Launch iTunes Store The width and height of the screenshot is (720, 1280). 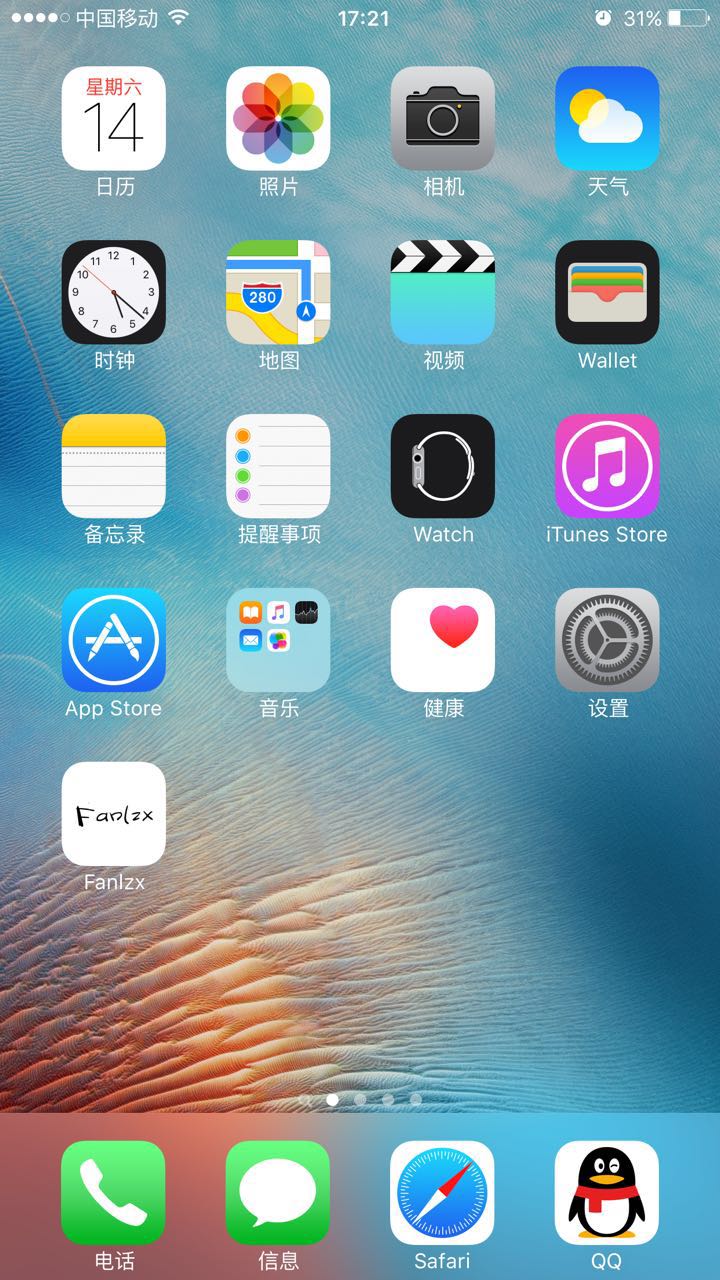click(607, 466)
